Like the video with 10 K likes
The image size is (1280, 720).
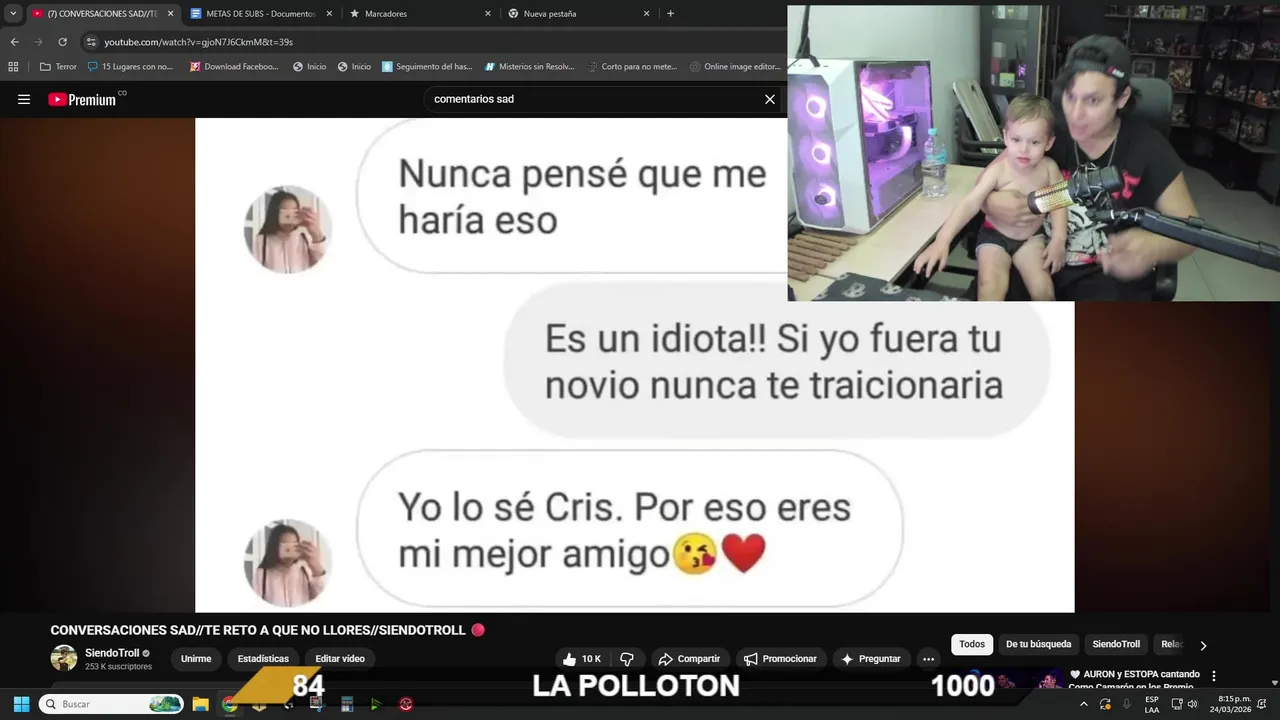581,659
